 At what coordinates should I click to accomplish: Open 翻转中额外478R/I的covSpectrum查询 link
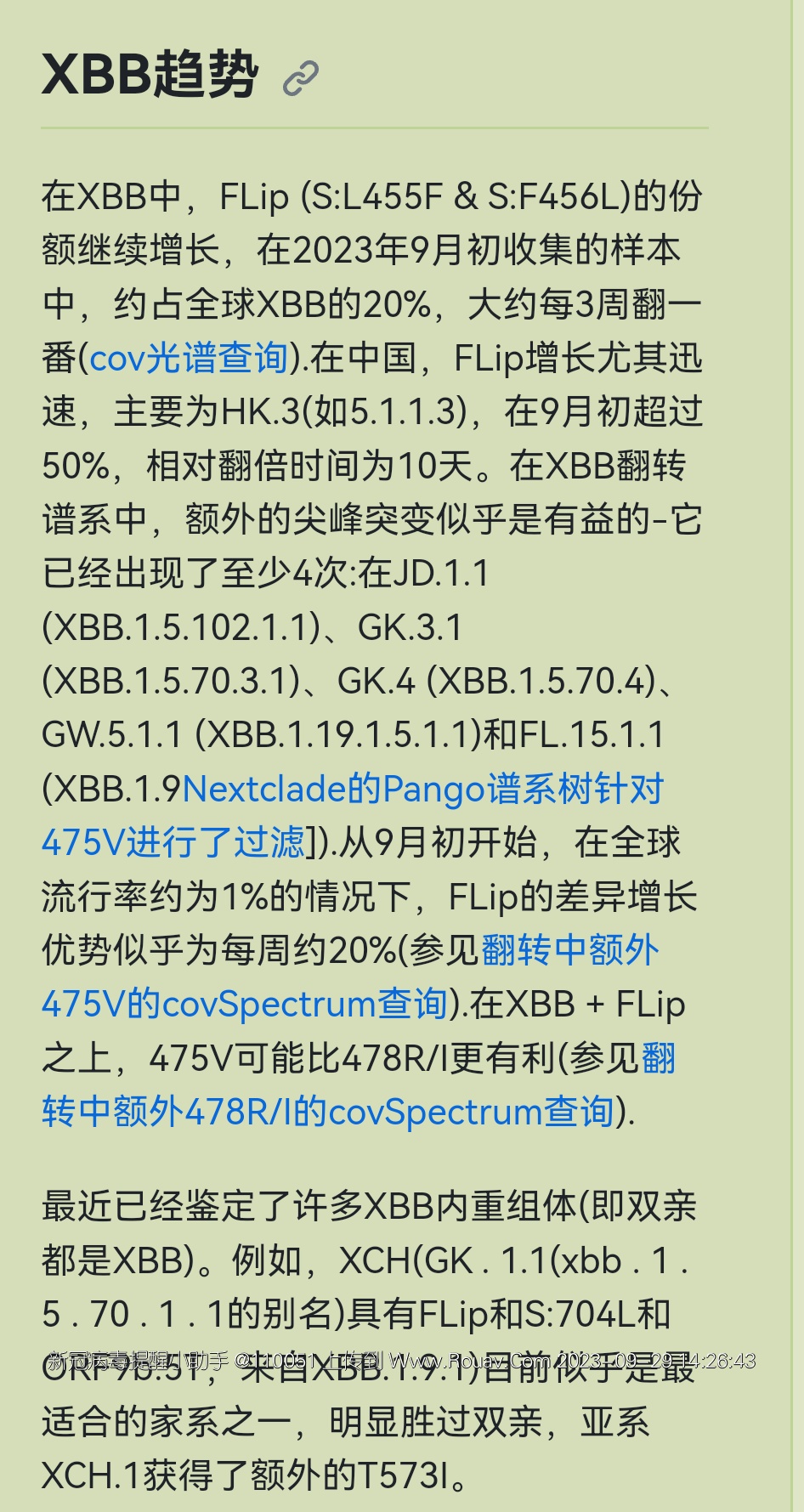click(327, 1112)
